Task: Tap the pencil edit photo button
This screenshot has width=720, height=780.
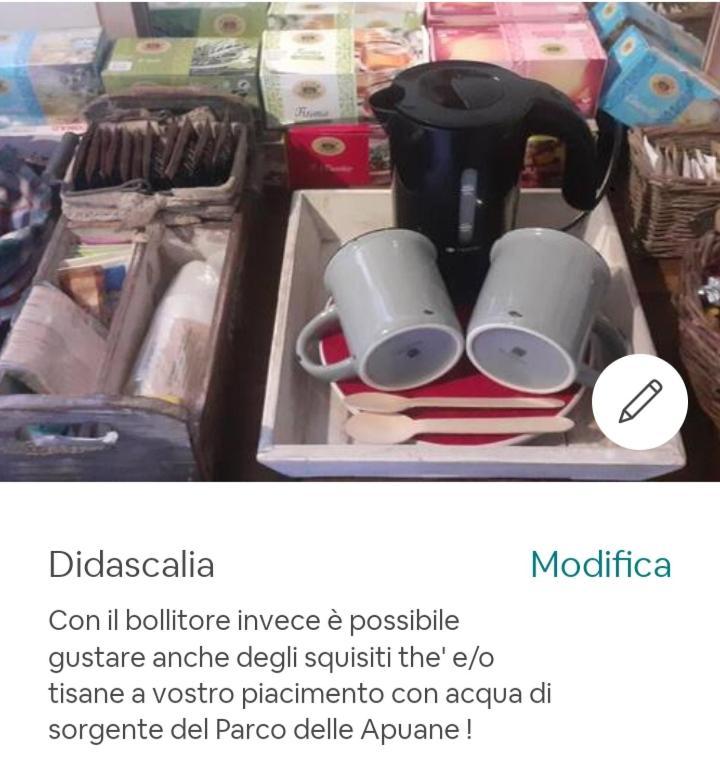Action: pyautogui.click(x=640, y=402)
